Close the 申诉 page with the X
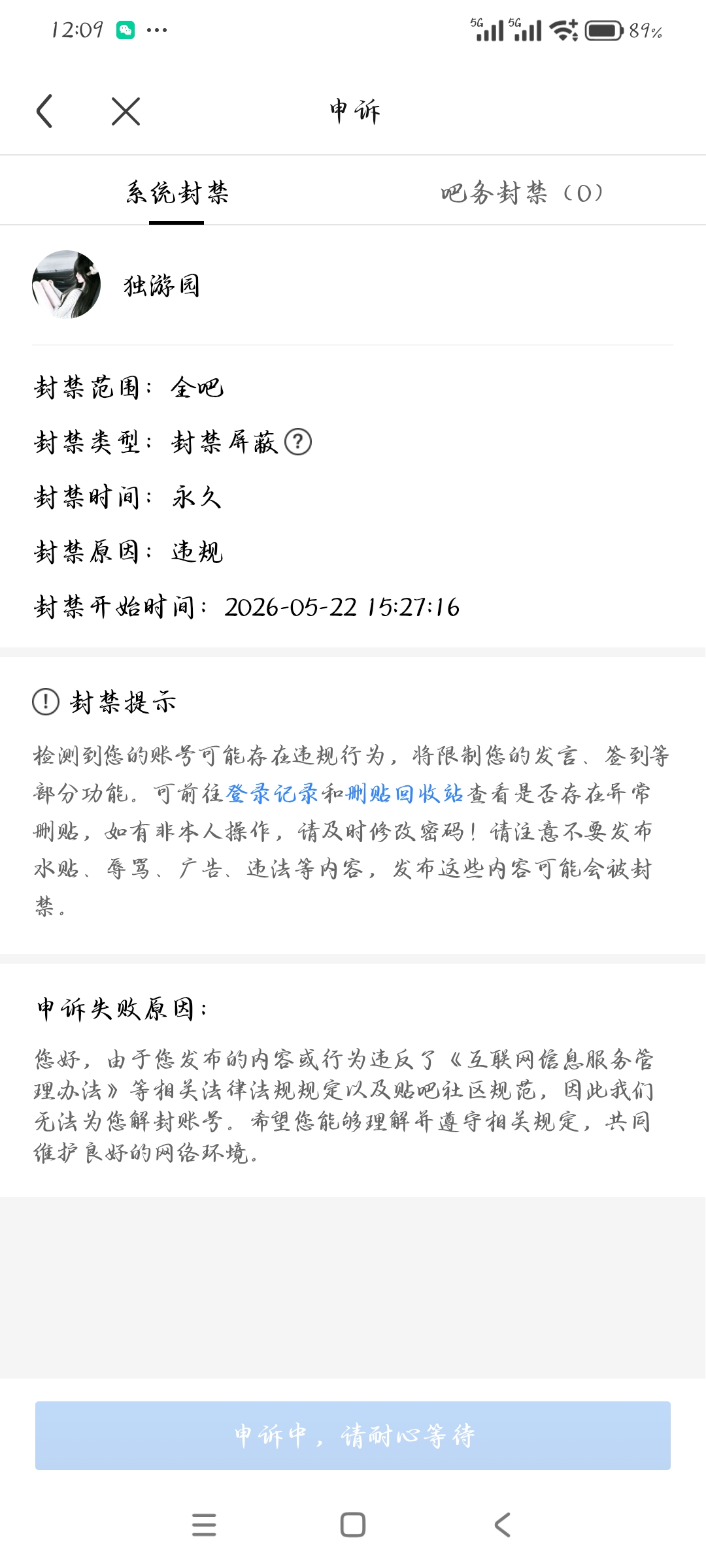Viewport: 706px width, 1568px height. click(126, 111)
